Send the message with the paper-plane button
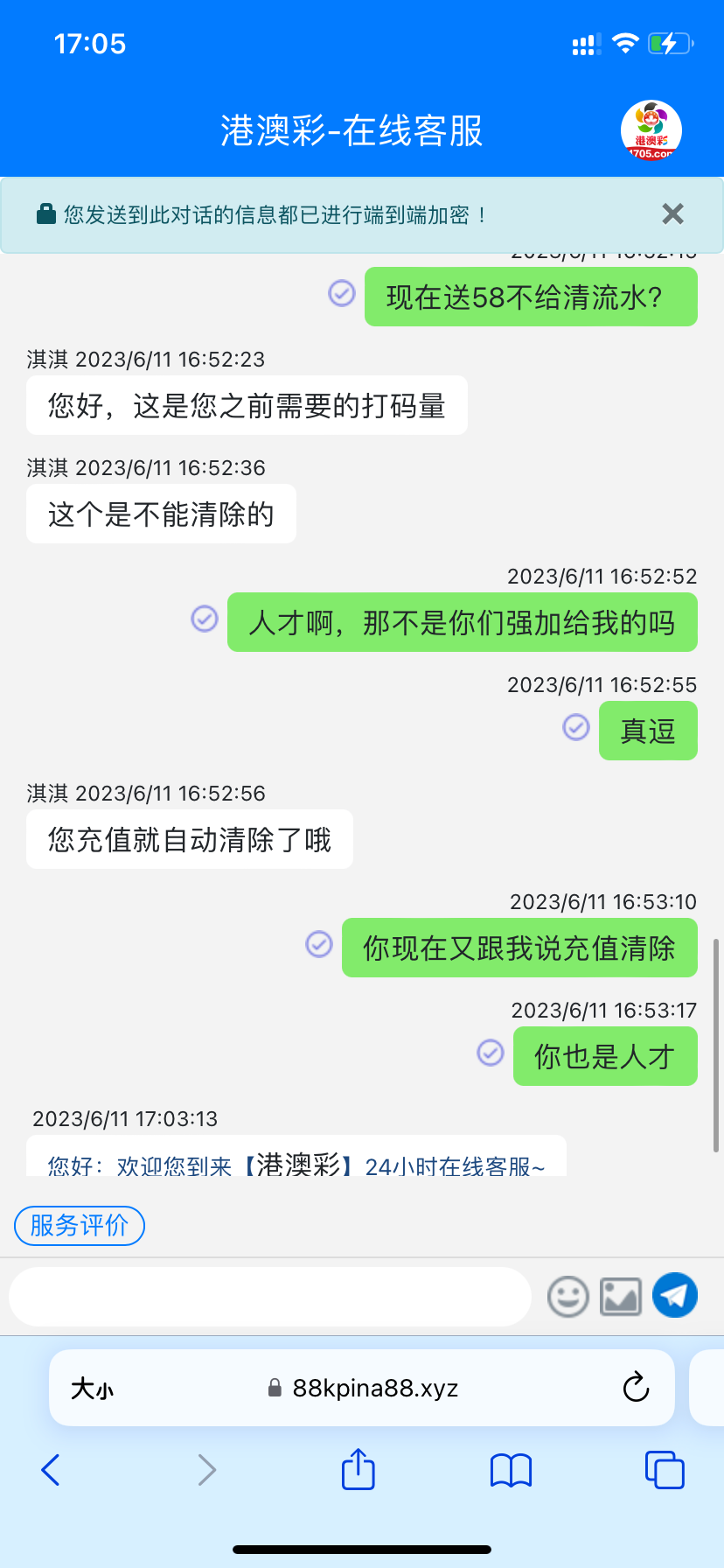The height and width of the screenshot is (1568, 724). point(675,1295)
